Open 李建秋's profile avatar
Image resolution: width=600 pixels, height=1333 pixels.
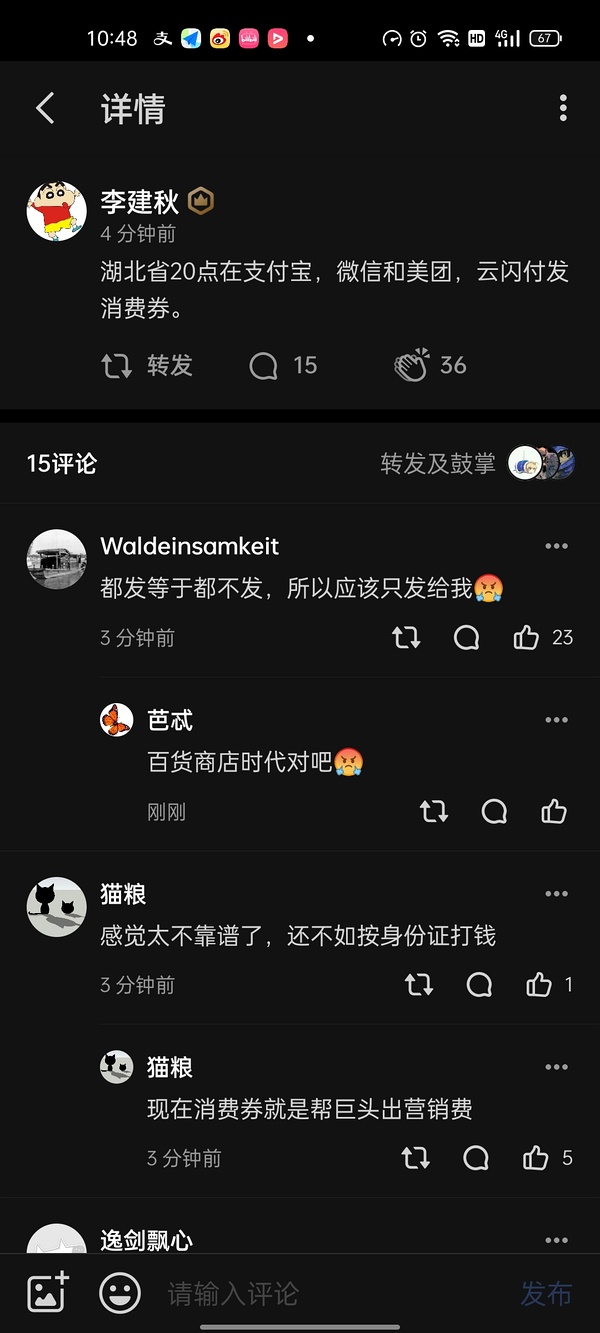(56, 211)
